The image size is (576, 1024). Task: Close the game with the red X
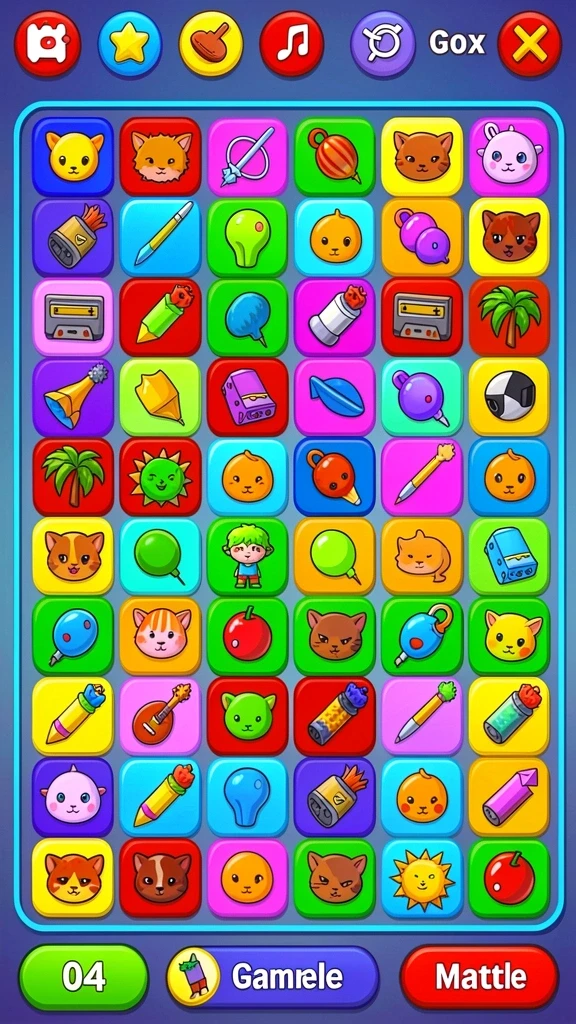pyautogui.click(x=530, y=44)
